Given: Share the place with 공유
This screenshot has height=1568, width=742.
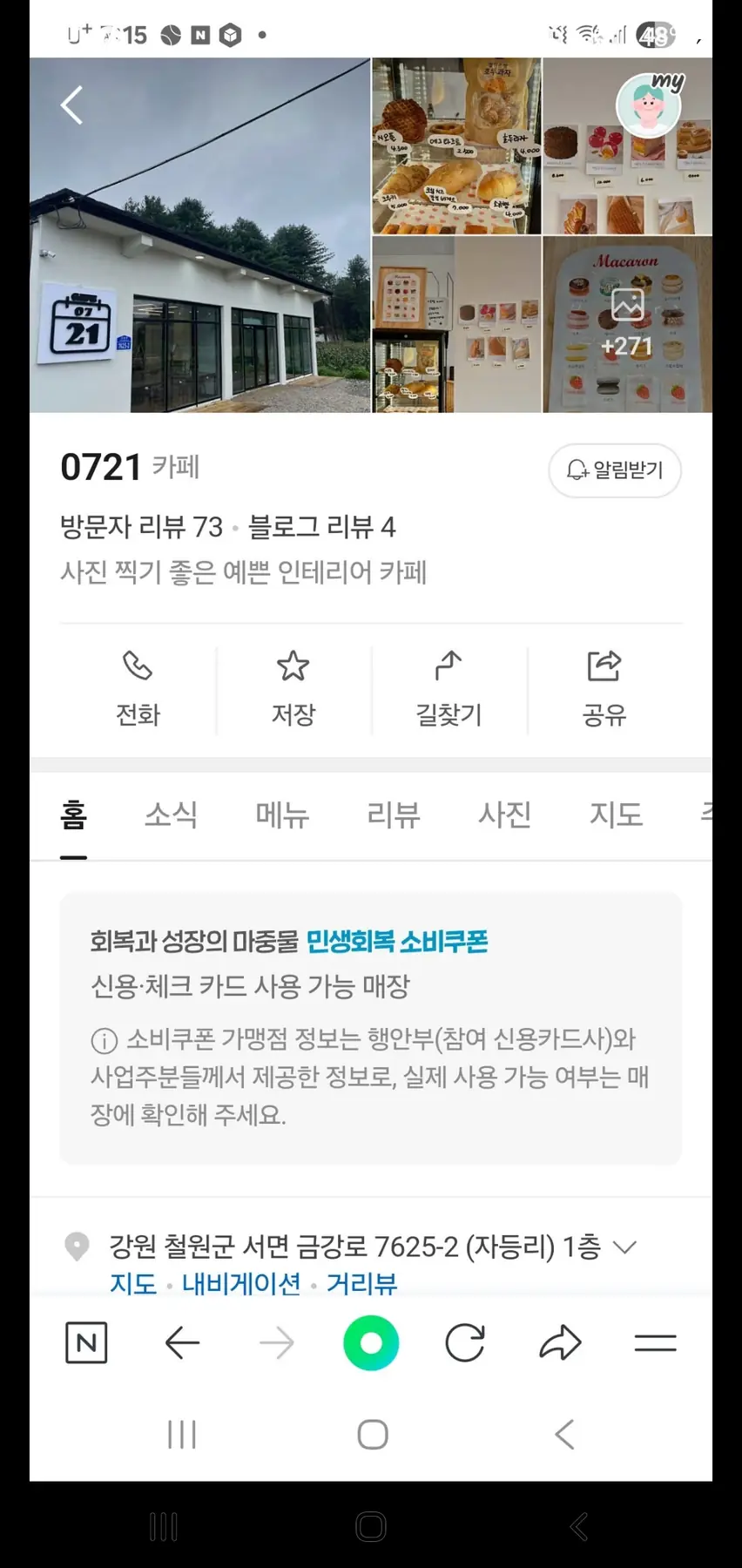Looking at the screenshot, I should pyautogui.click(x=604, y=690).
